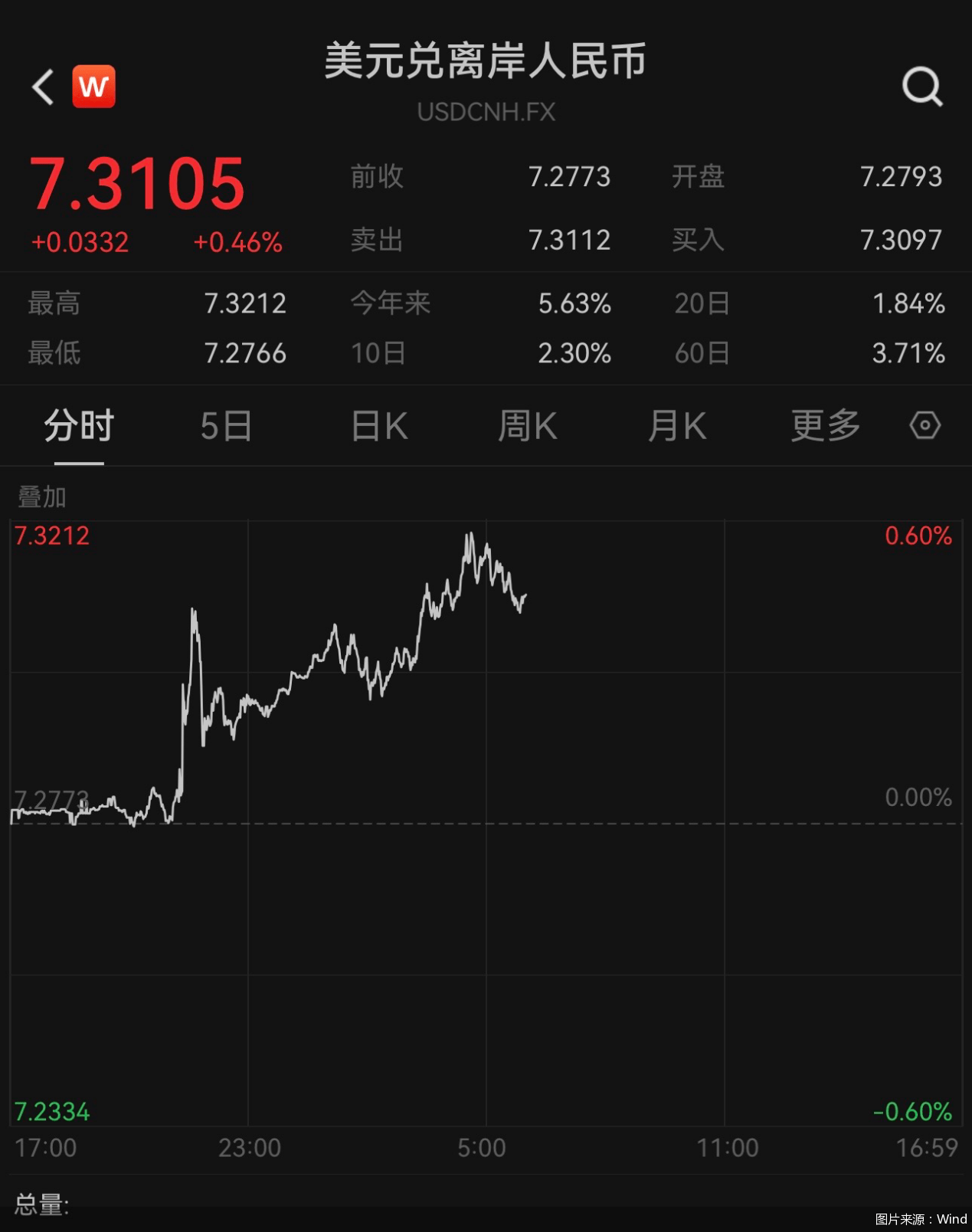Click the 总量 volume label
Screen dimensions: 972x1232
[x=40, y=1205]
